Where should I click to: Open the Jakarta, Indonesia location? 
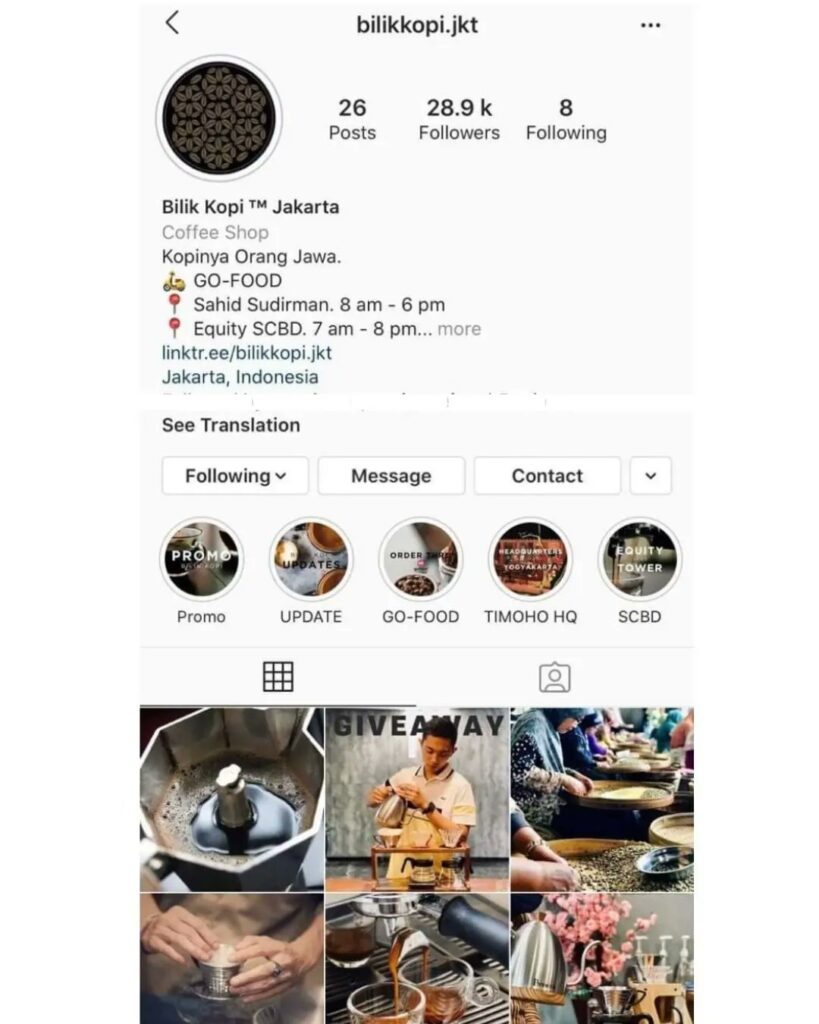[x=240, y=377]
